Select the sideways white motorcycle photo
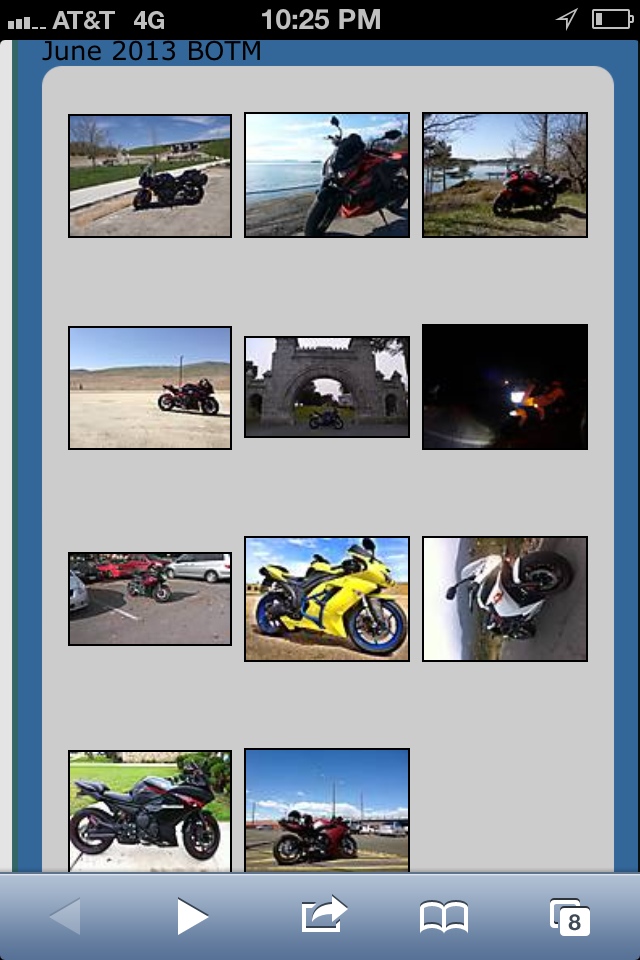 point(505,599)
